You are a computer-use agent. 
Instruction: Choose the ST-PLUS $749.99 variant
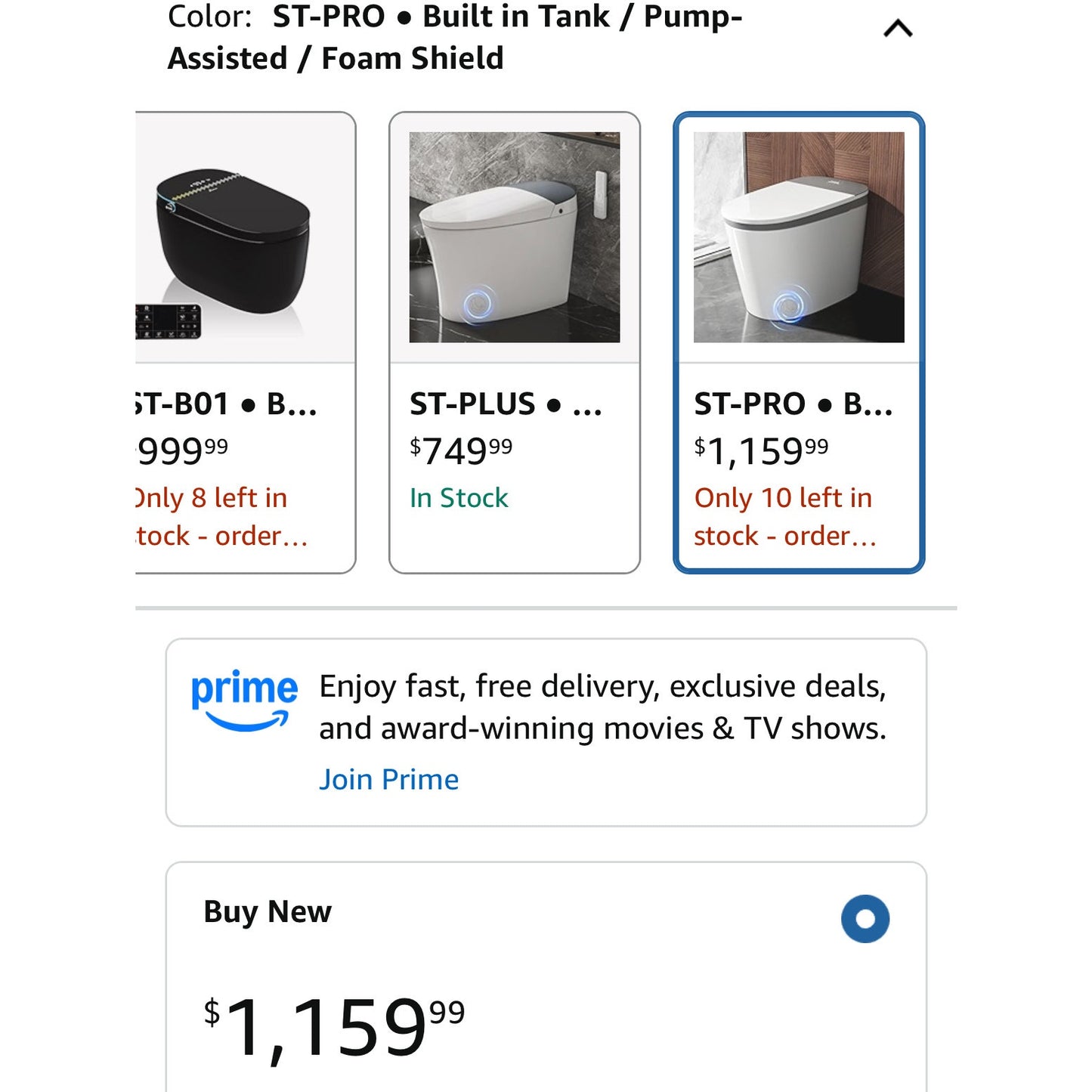(x=514, y=342)
